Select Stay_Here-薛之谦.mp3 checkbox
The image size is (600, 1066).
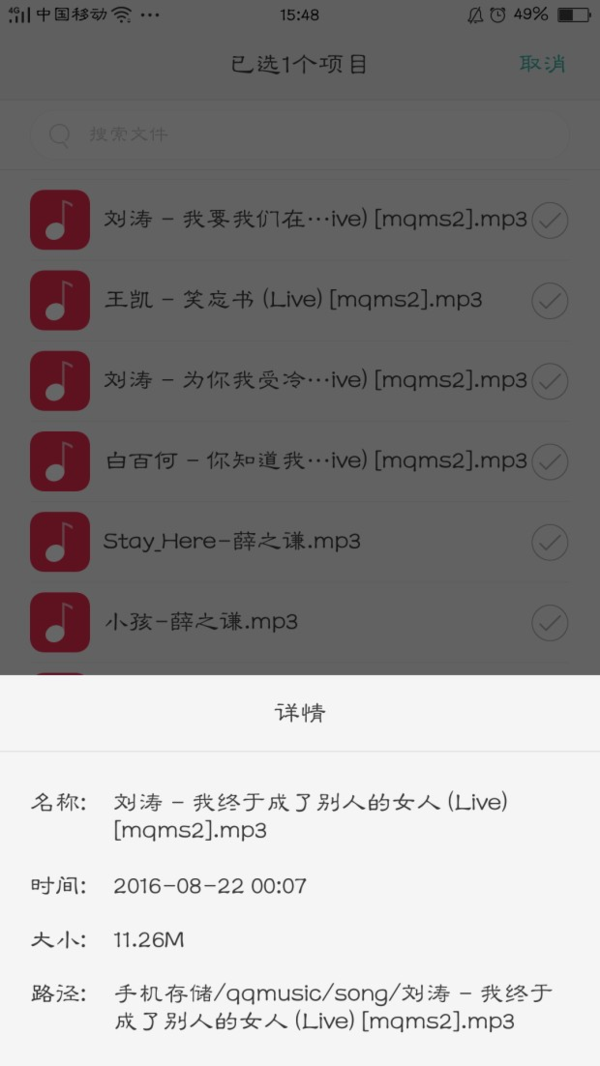click(x=549, y=542)
